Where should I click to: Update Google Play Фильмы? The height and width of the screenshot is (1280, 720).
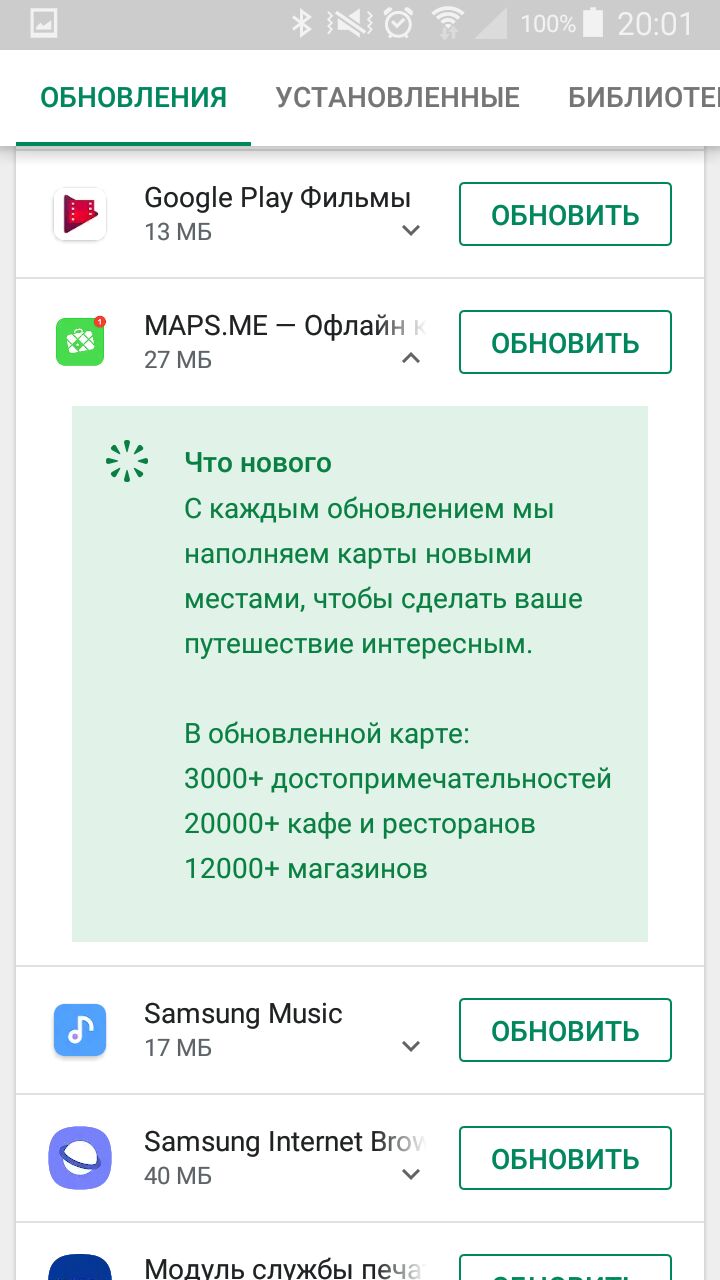point(565,214)
